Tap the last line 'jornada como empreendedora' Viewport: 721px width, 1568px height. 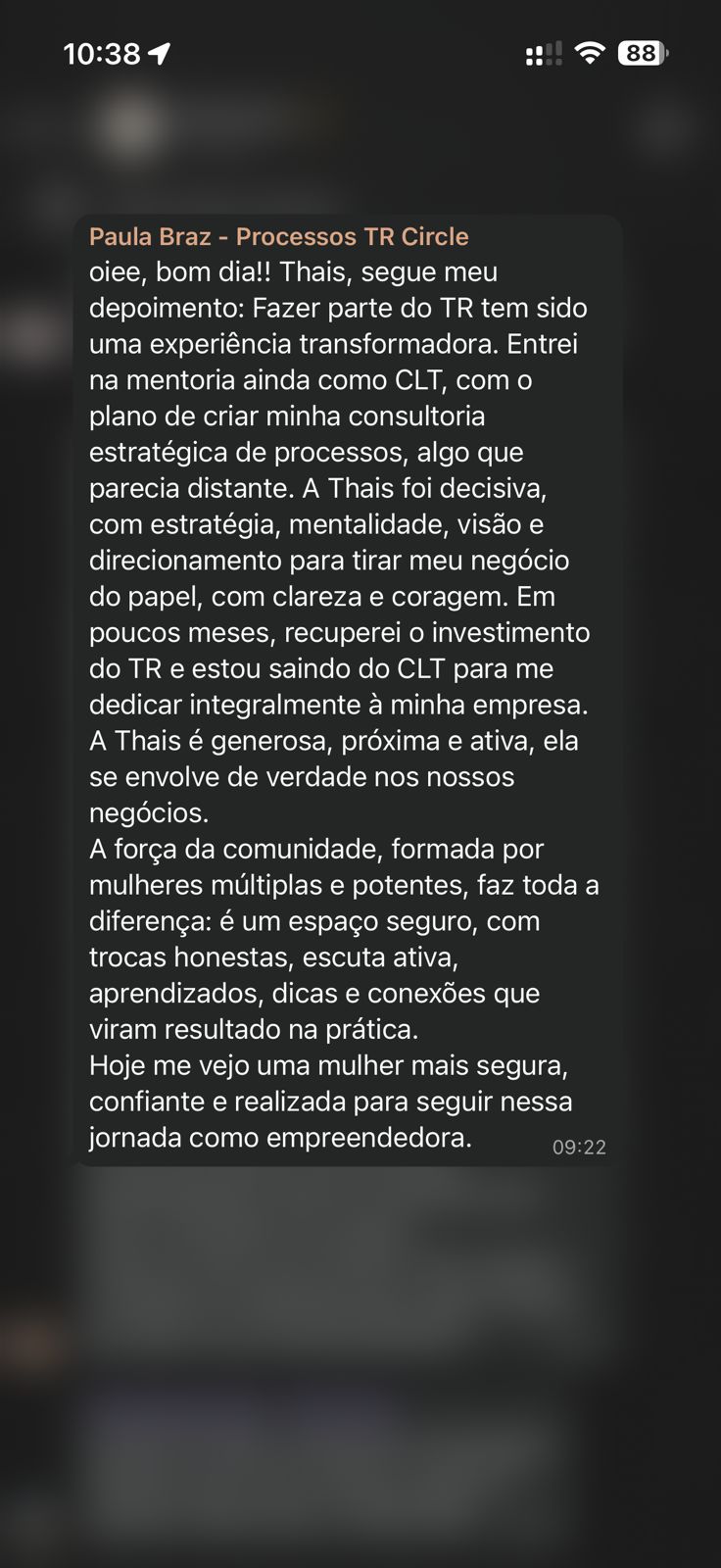282,1138
